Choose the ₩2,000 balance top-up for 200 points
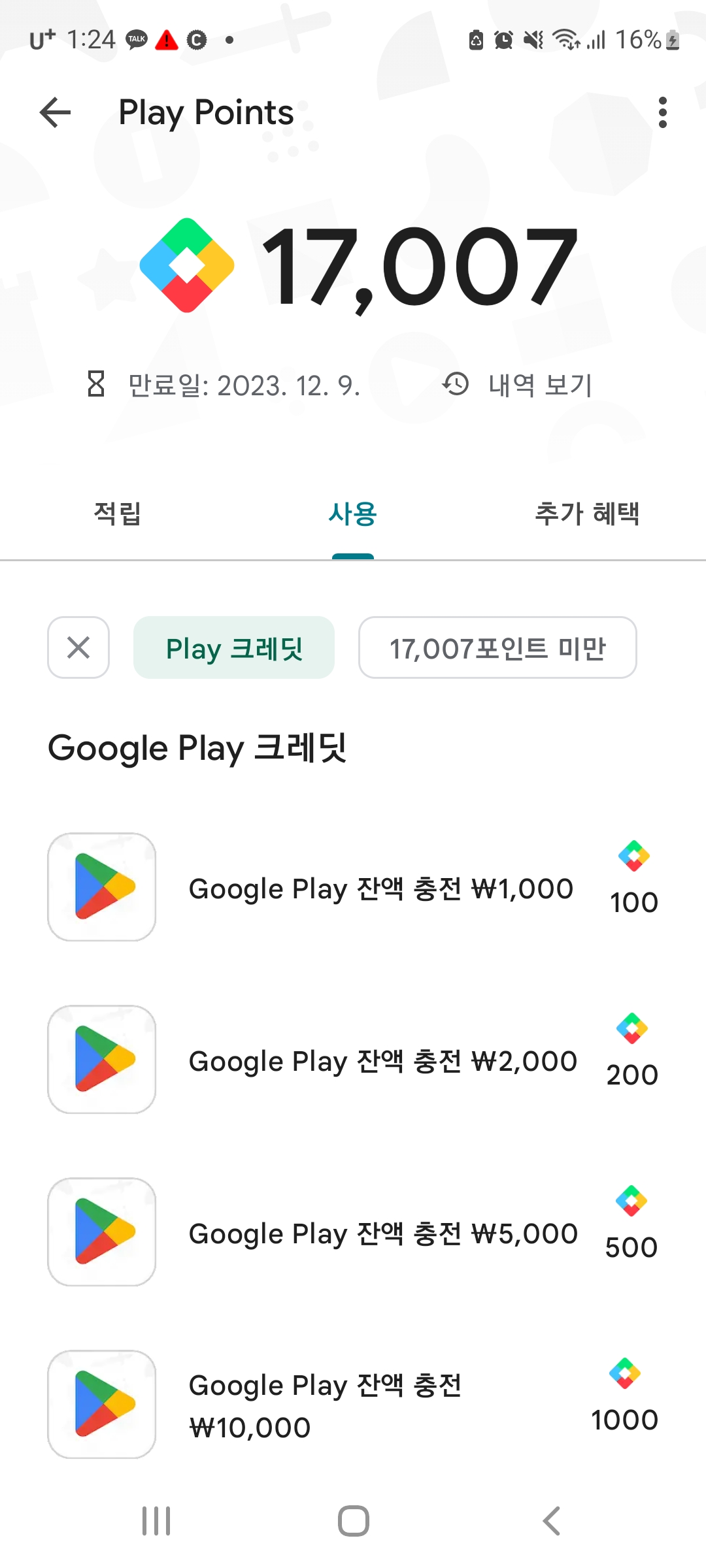The height and width of the screenshot is (1568, 706). [x=382, y=1060]
